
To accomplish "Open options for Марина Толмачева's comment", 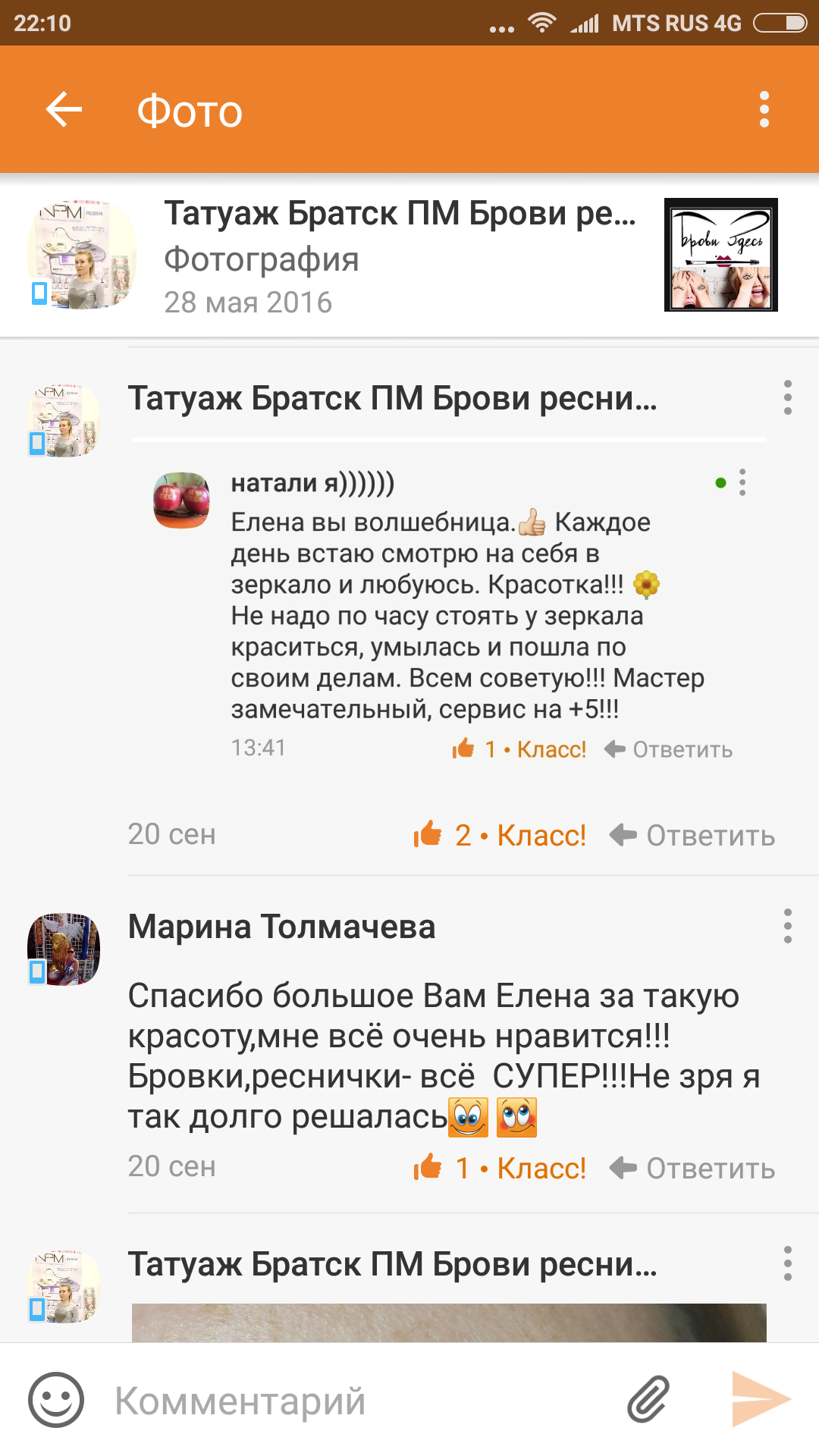I will pyautogui.click(x=787, y=926).
